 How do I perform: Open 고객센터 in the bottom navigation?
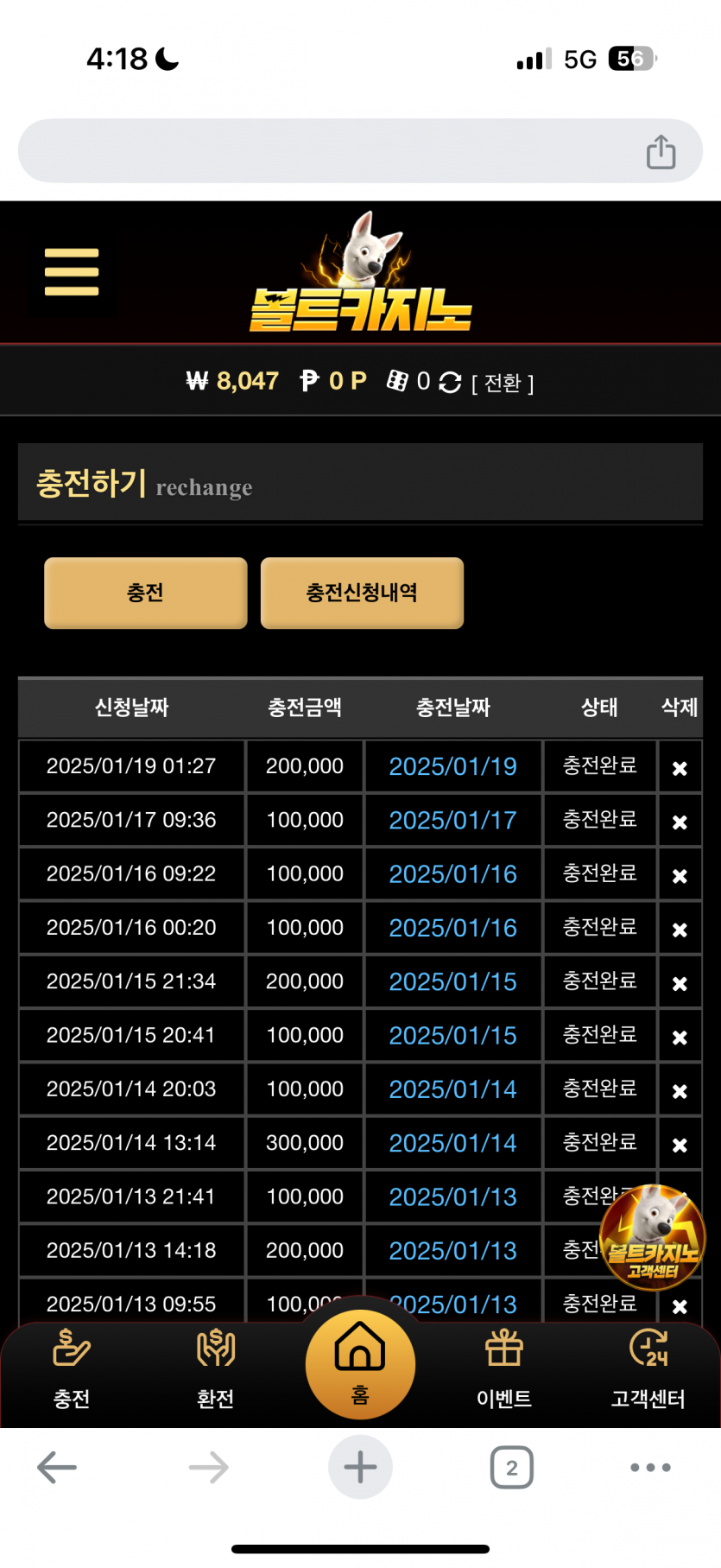tap(648, 1368)
